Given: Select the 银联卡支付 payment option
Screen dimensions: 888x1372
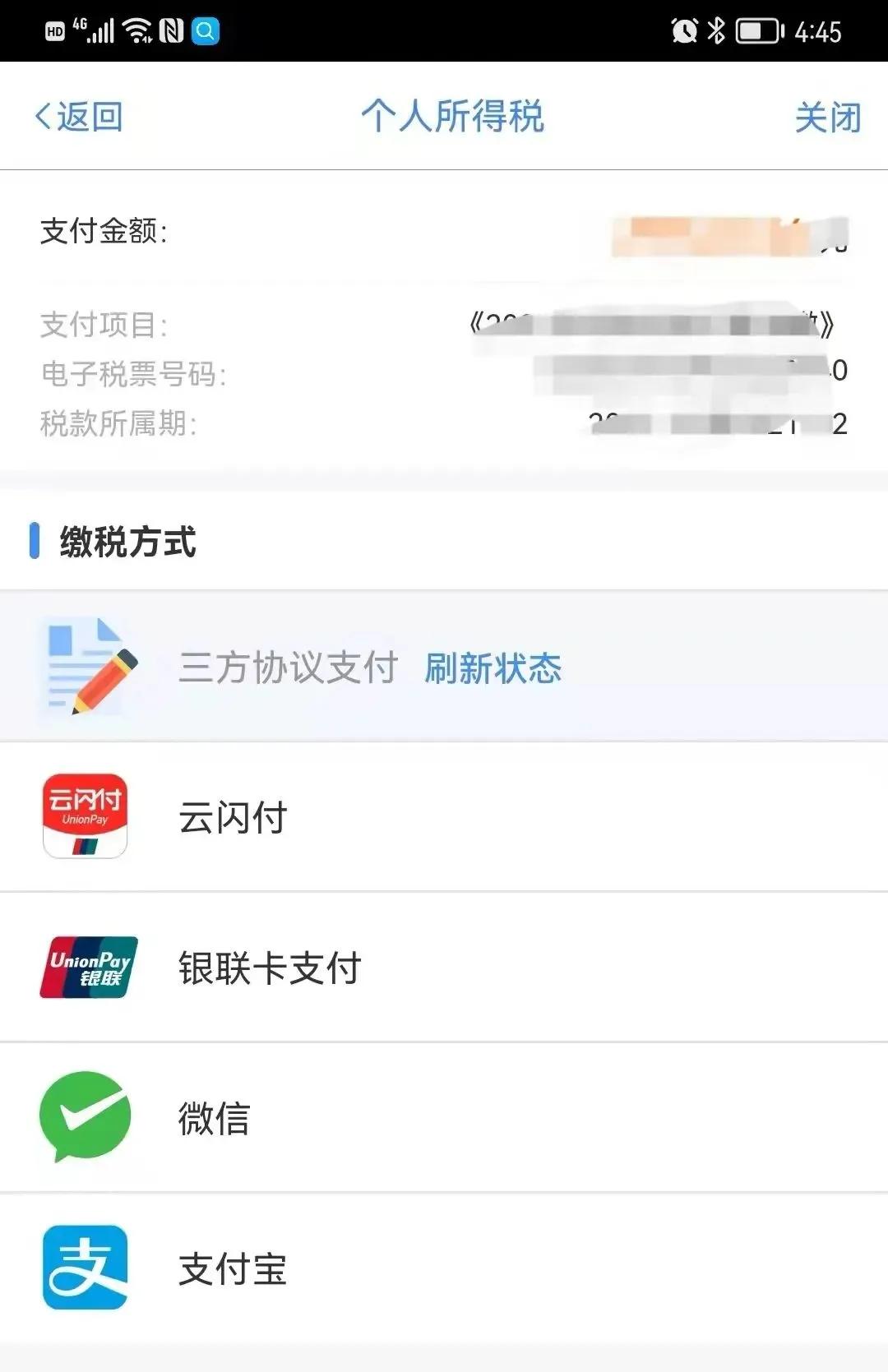Looking at the screenshot, I should [x=269, y=968].
